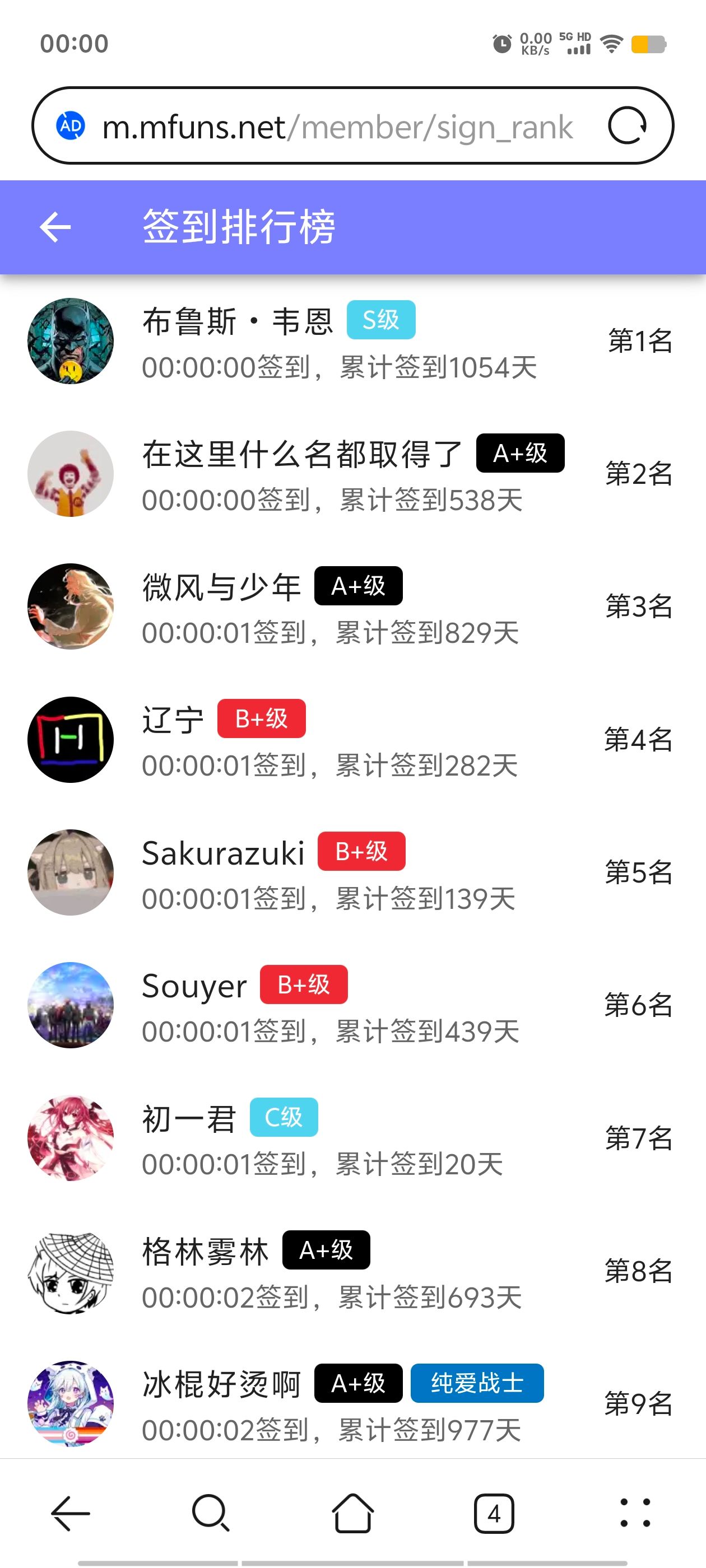
Task: Tap the AD icon beside the URL
Action: 70,126
